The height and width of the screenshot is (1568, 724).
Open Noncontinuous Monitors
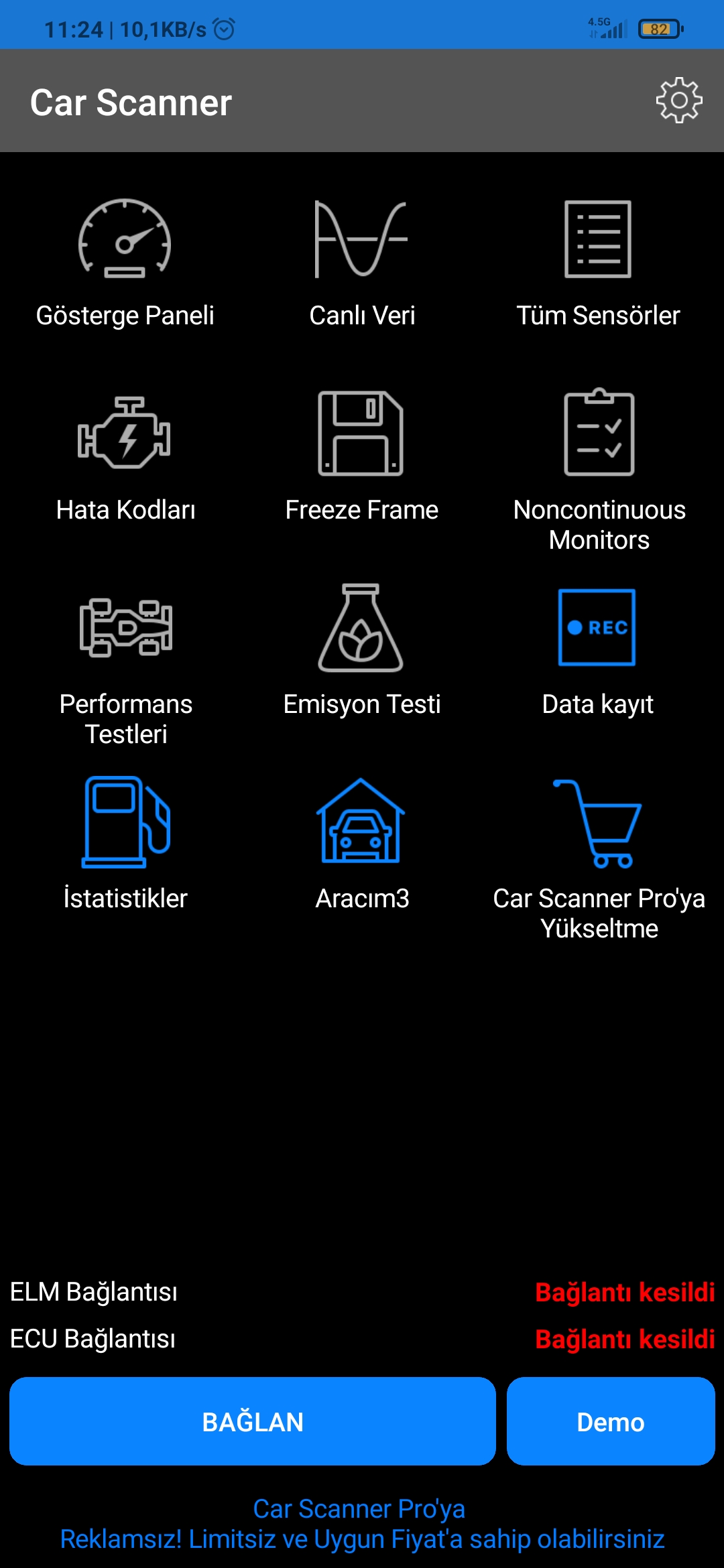tap(599, 470)
